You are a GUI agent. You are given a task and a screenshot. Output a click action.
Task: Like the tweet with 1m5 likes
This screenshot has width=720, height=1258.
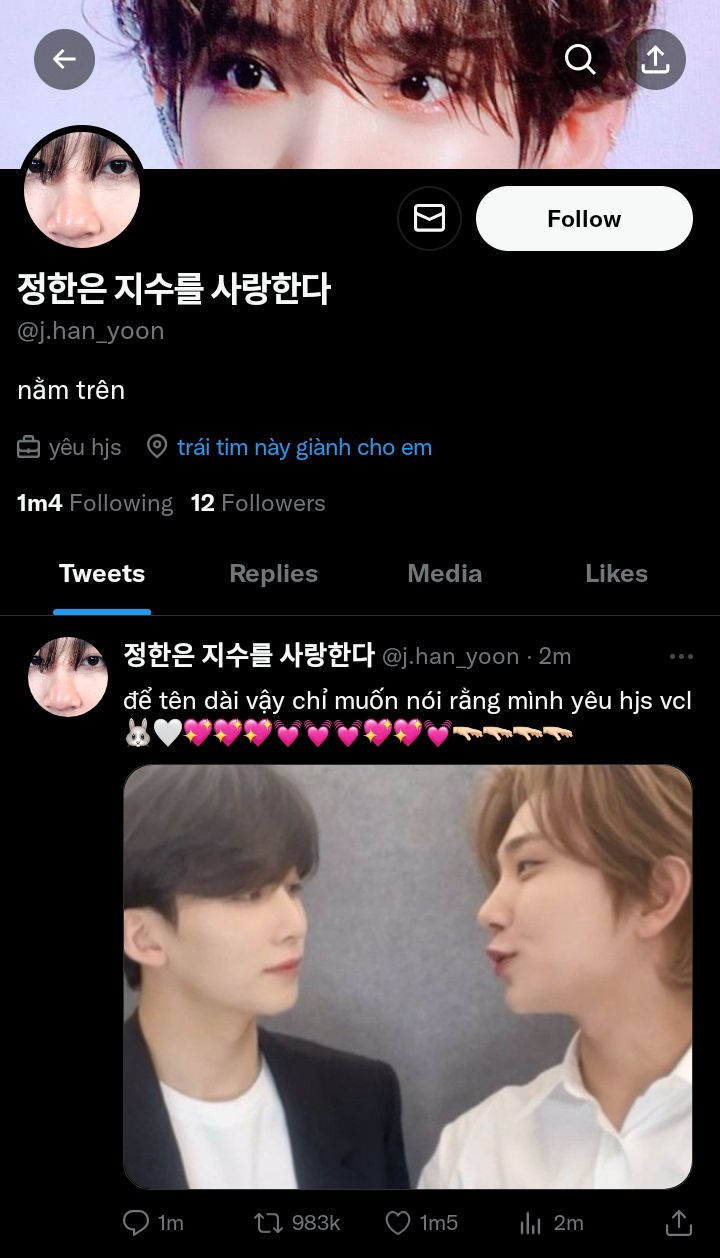pos(398,1222)
